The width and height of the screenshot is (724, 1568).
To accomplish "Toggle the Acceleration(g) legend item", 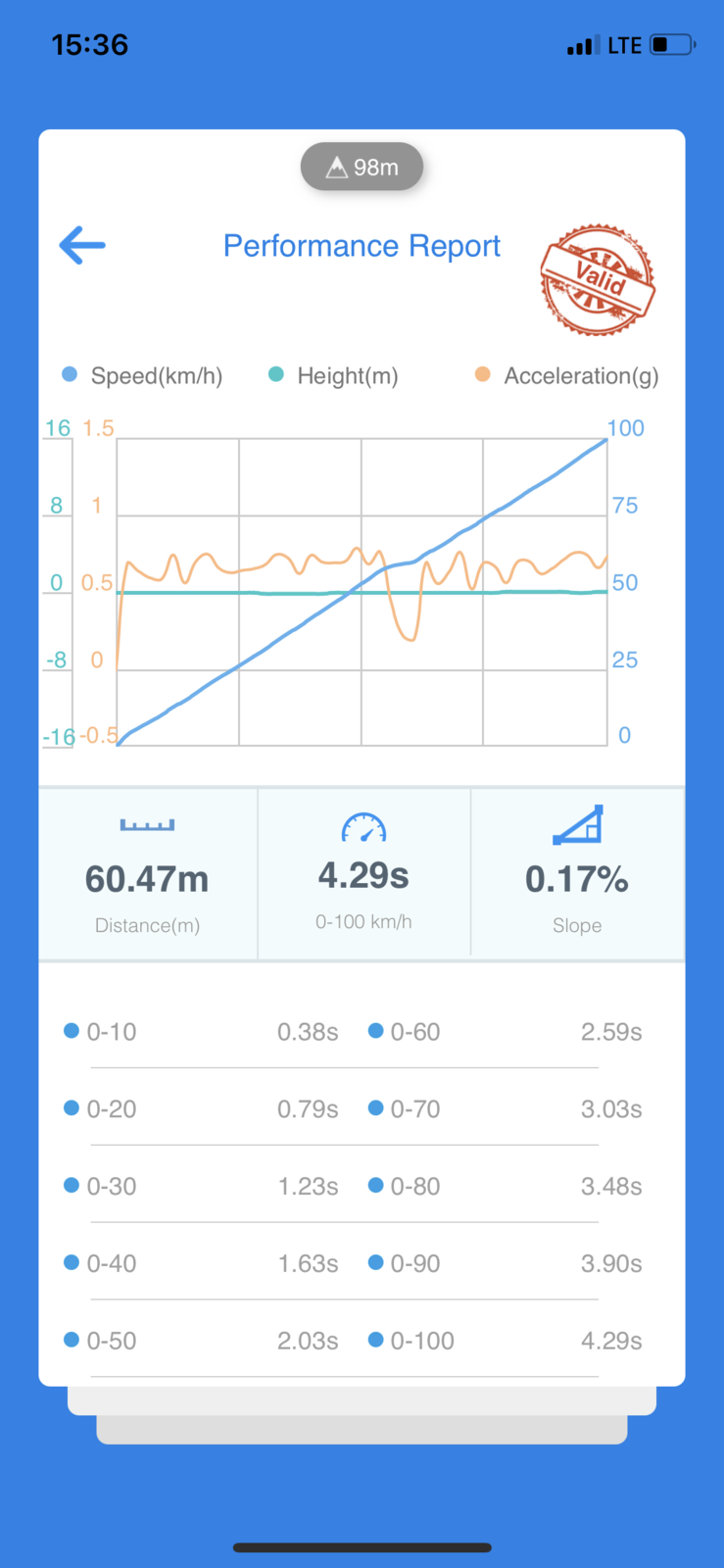I will (566, 375).
